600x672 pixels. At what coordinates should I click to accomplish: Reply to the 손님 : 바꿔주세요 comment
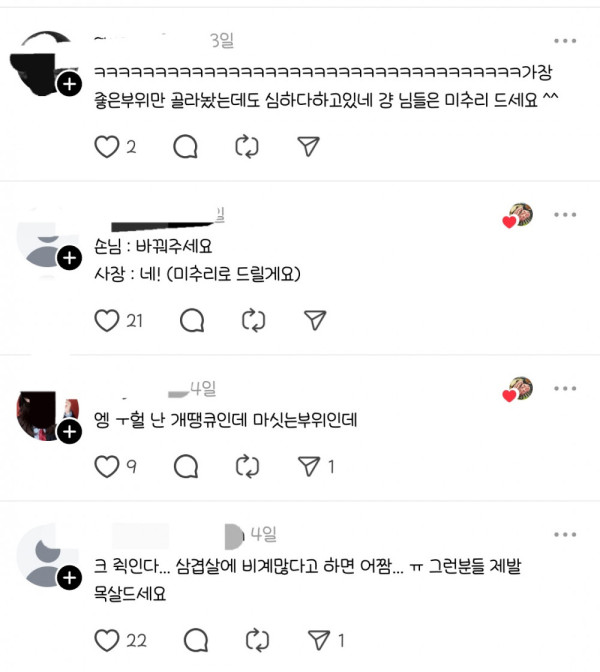[191, 320]
